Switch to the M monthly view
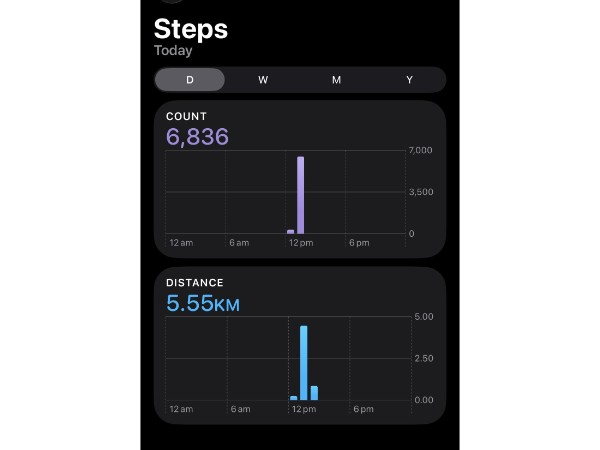600x450 pixels. click(336, 80)
